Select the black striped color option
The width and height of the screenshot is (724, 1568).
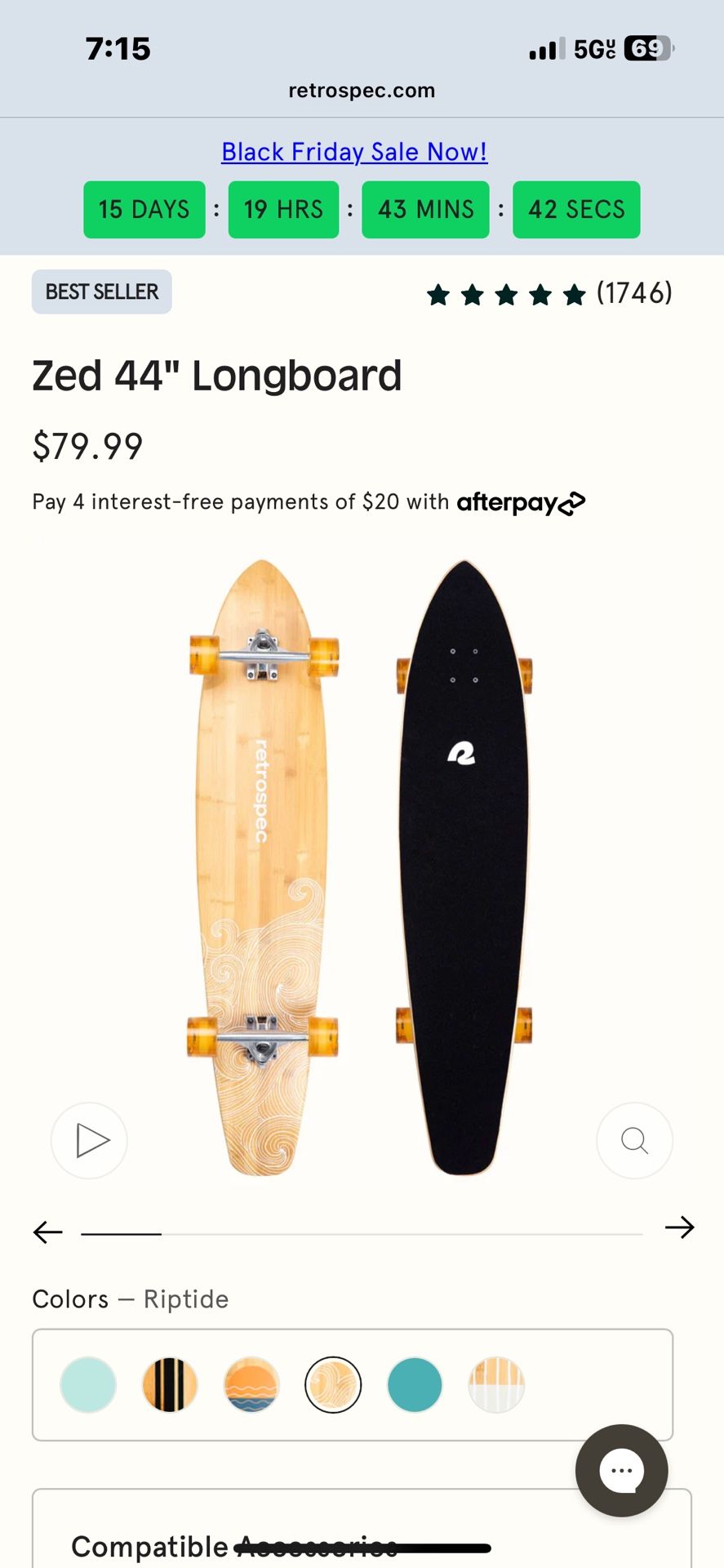[x=170, y=1384]
